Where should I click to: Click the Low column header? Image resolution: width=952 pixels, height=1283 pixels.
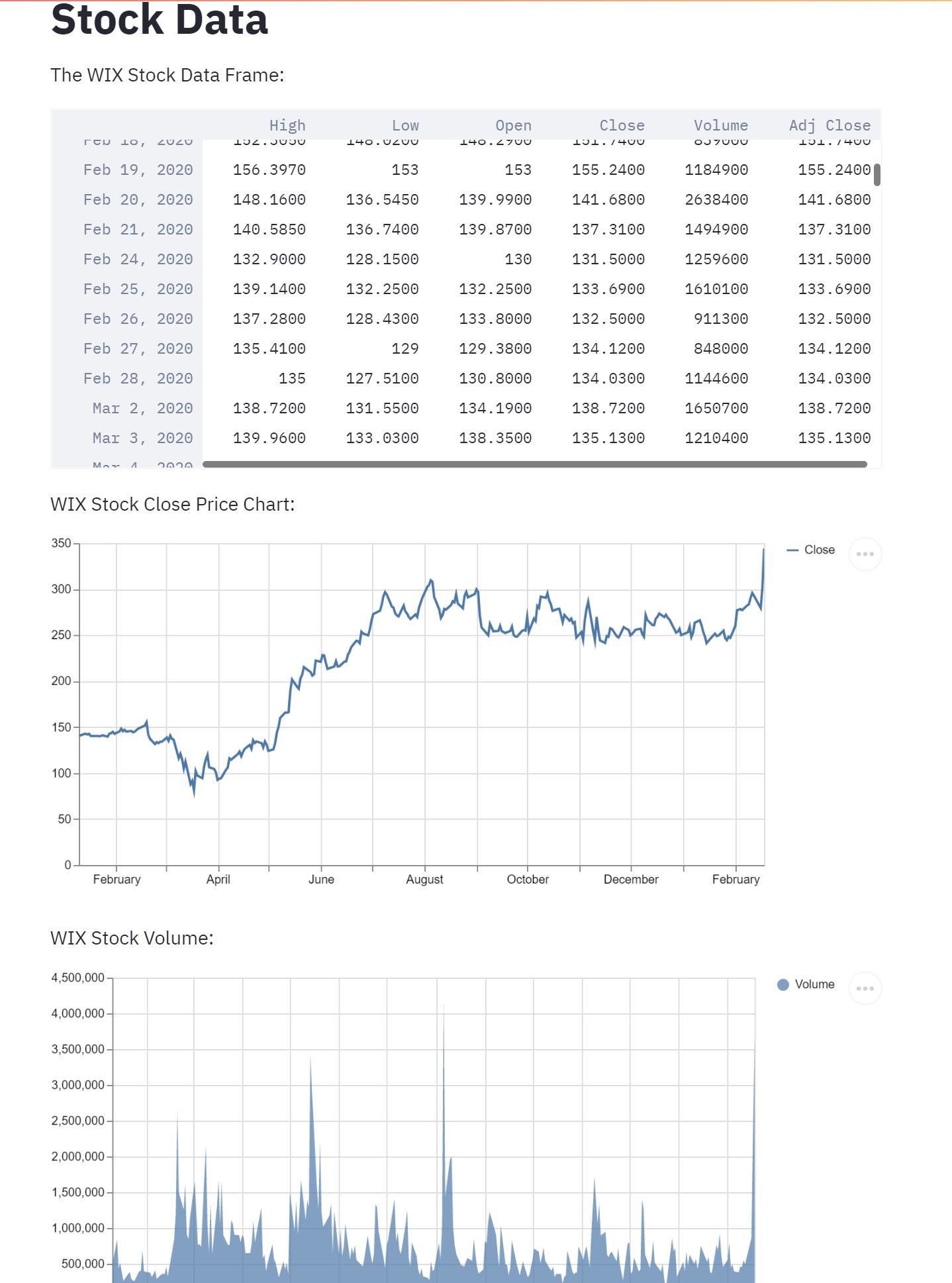tap(406, 125)
